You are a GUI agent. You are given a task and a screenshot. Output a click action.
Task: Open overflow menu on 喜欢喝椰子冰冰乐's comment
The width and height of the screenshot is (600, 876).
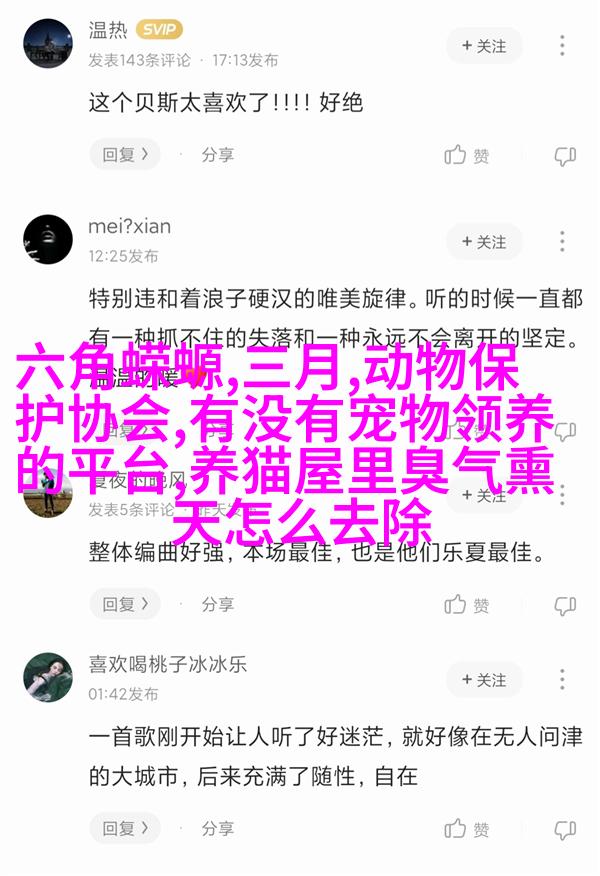click(563, 680)
